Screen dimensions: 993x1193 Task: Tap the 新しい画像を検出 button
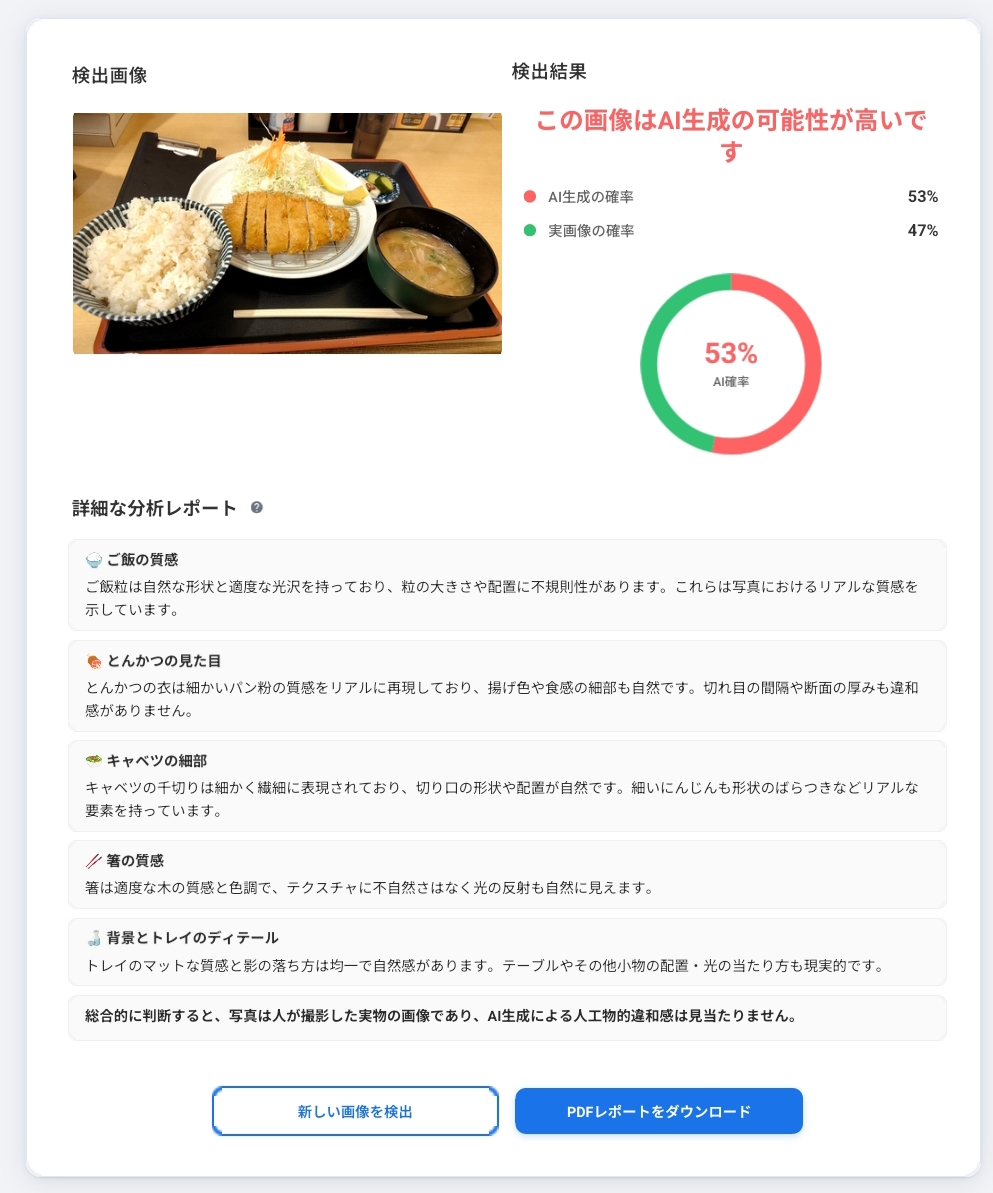pyautogui.click(x=355, y=1111)
